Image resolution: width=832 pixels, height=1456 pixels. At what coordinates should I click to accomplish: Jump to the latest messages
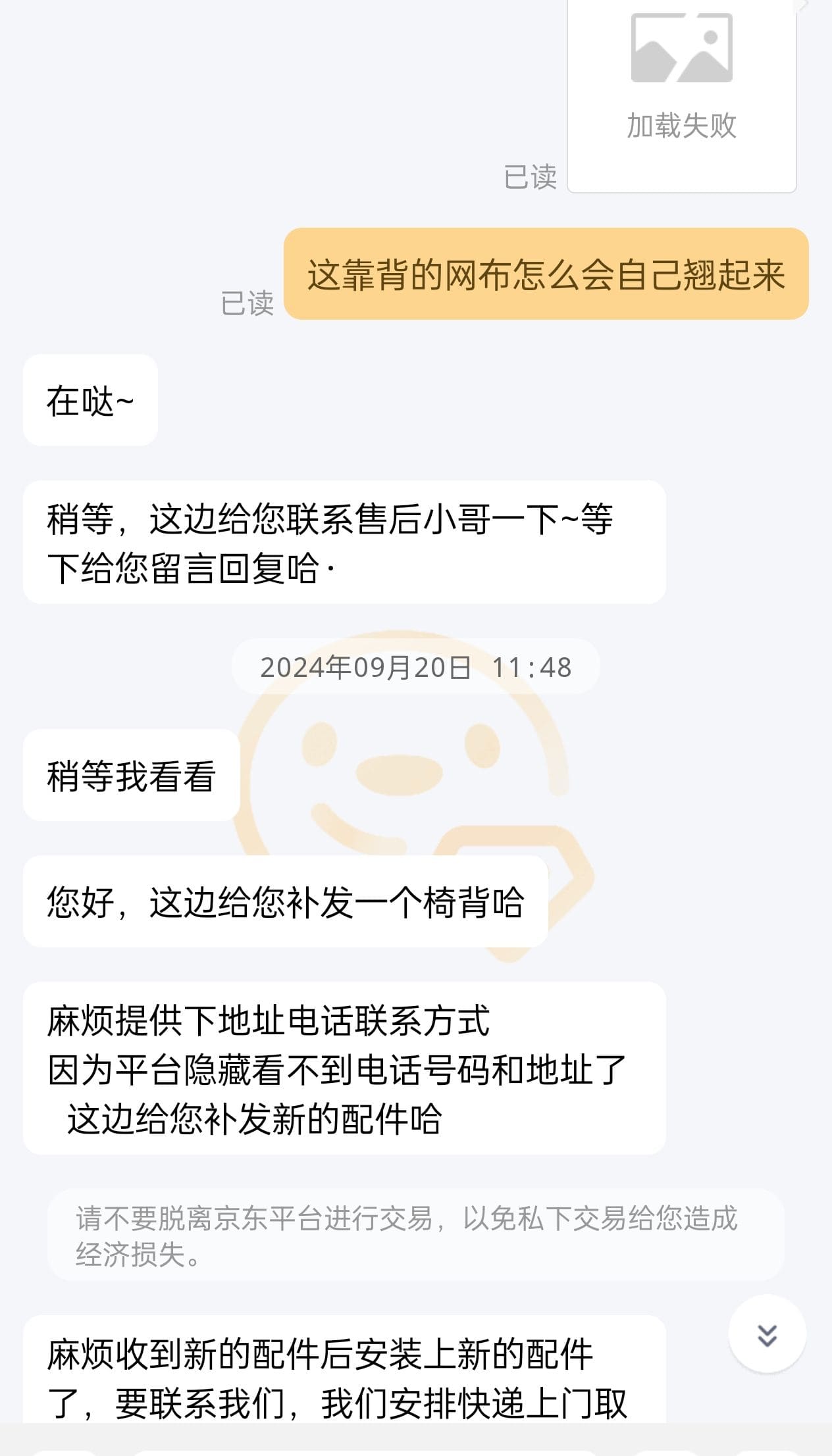(x=767, y=1335)
